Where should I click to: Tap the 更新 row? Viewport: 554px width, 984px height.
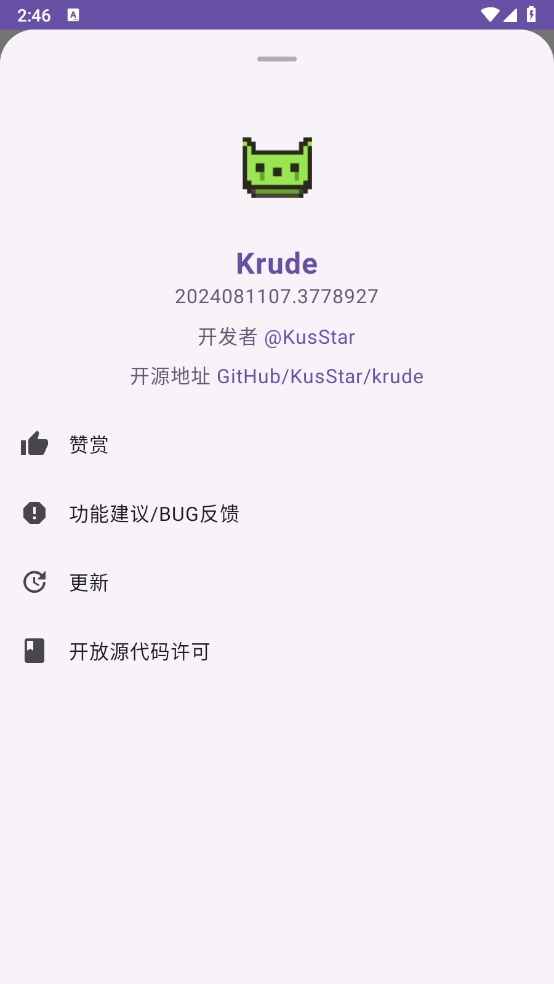[277, 582]
